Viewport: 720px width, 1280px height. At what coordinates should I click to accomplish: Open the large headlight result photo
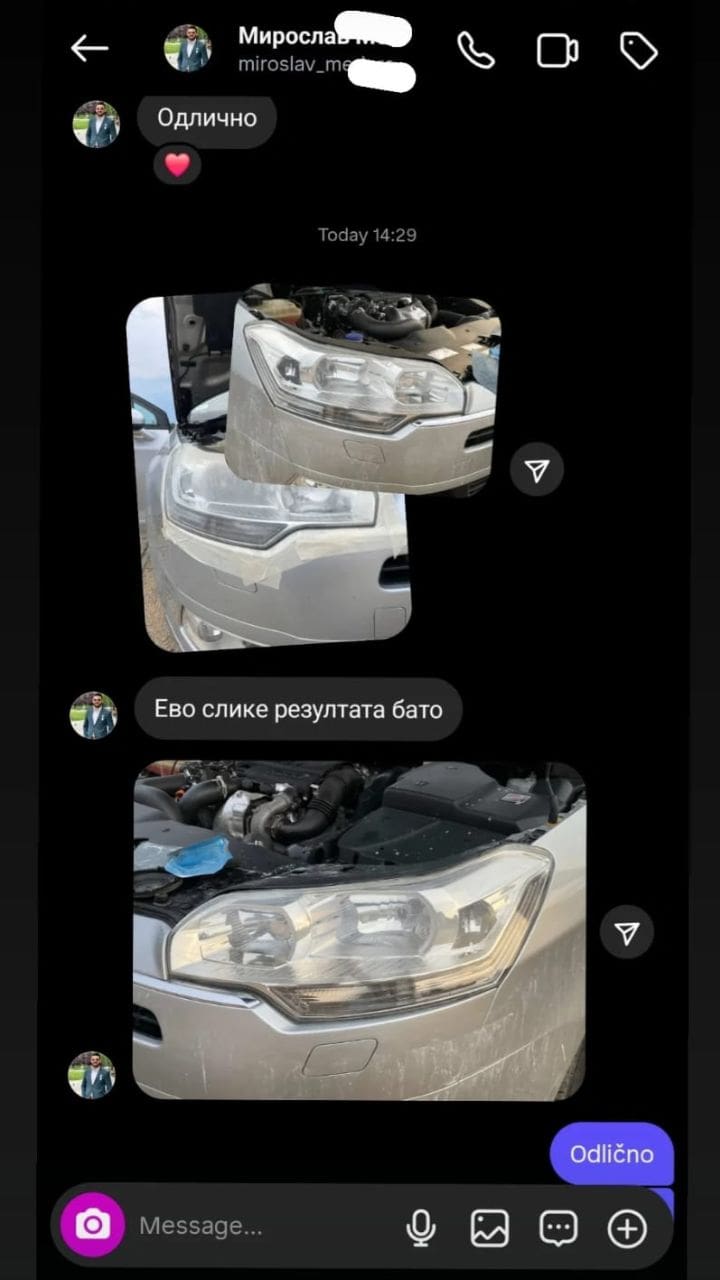coord(359,930)
